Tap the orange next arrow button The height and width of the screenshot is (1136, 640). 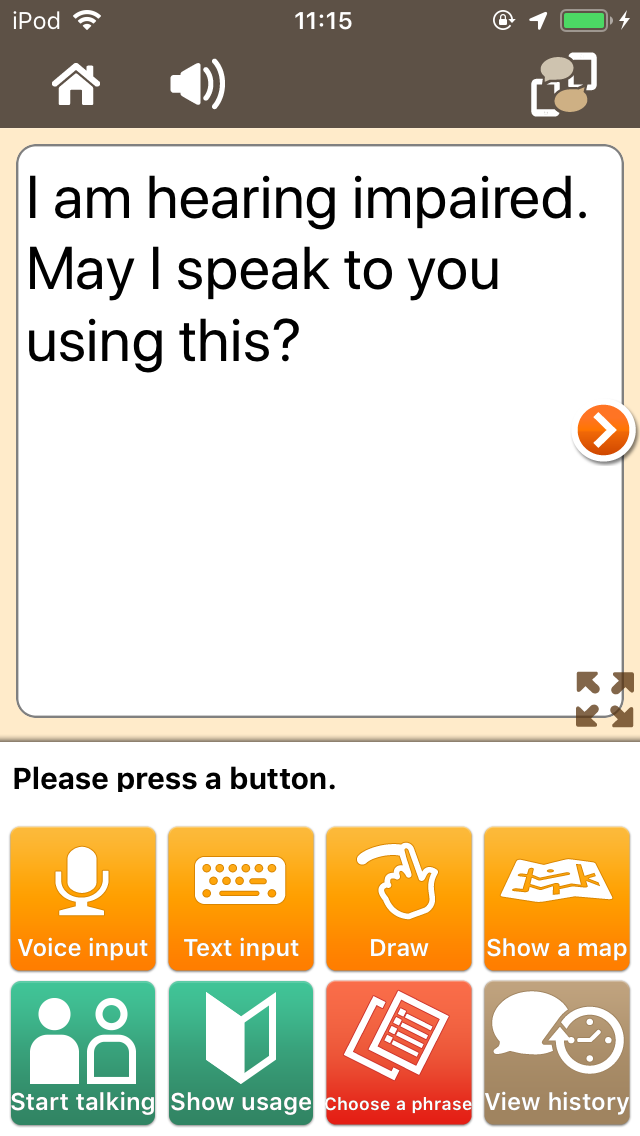pos(604,432)
